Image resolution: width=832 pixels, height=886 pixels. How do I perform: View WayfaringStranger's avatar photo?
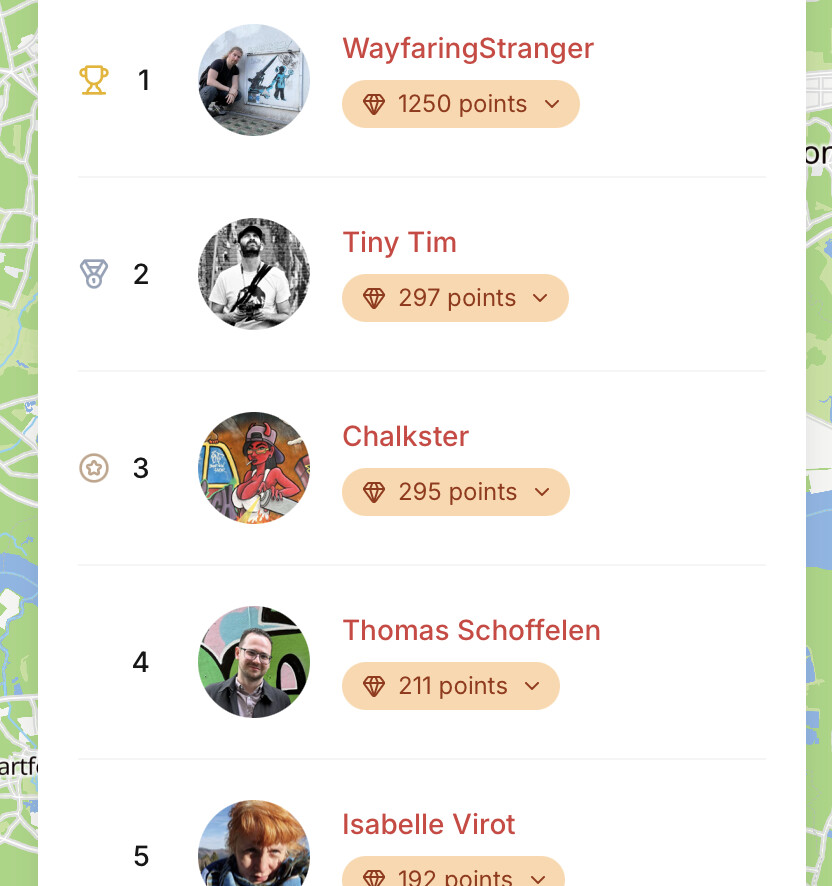coord(254,80)
